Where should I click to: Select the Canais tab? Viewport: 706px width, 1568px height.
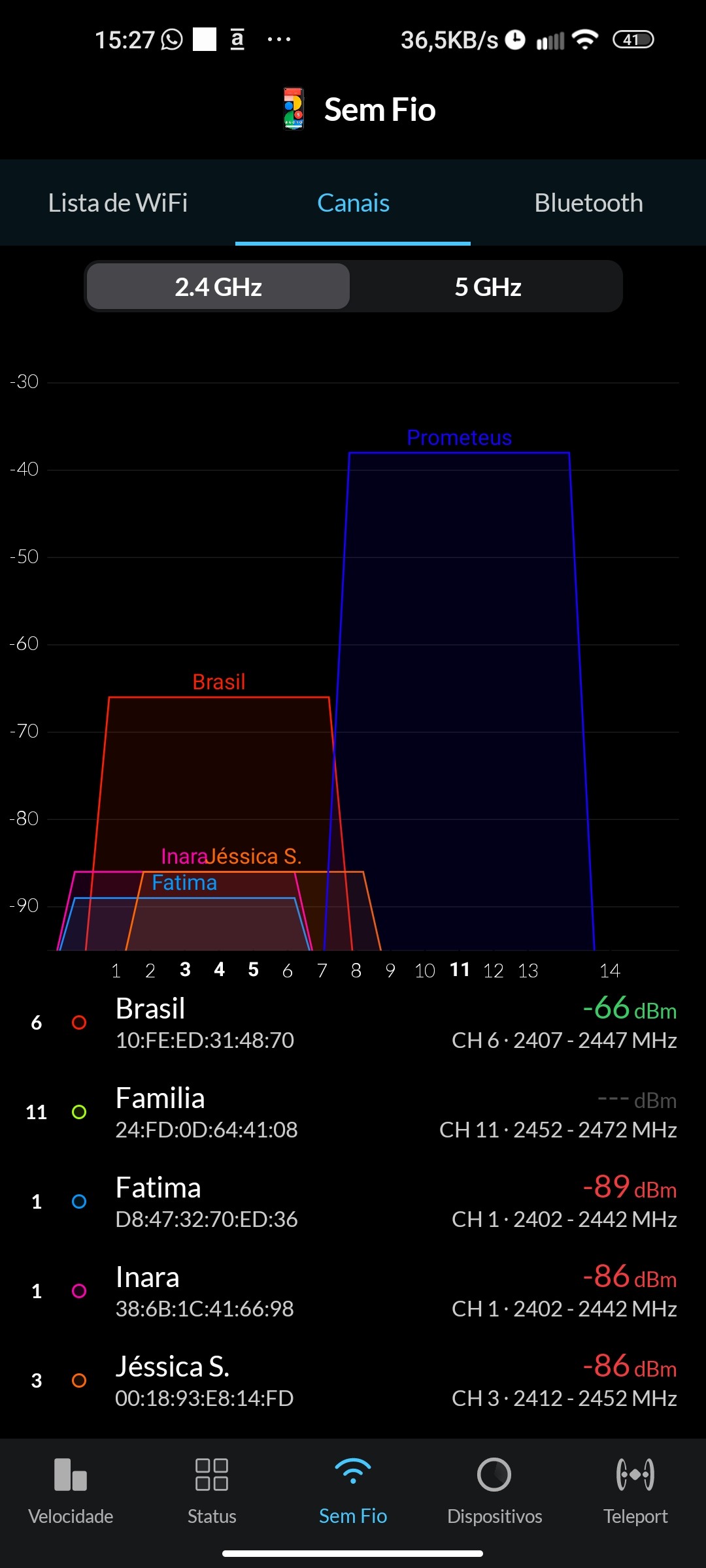pos(353,203)
